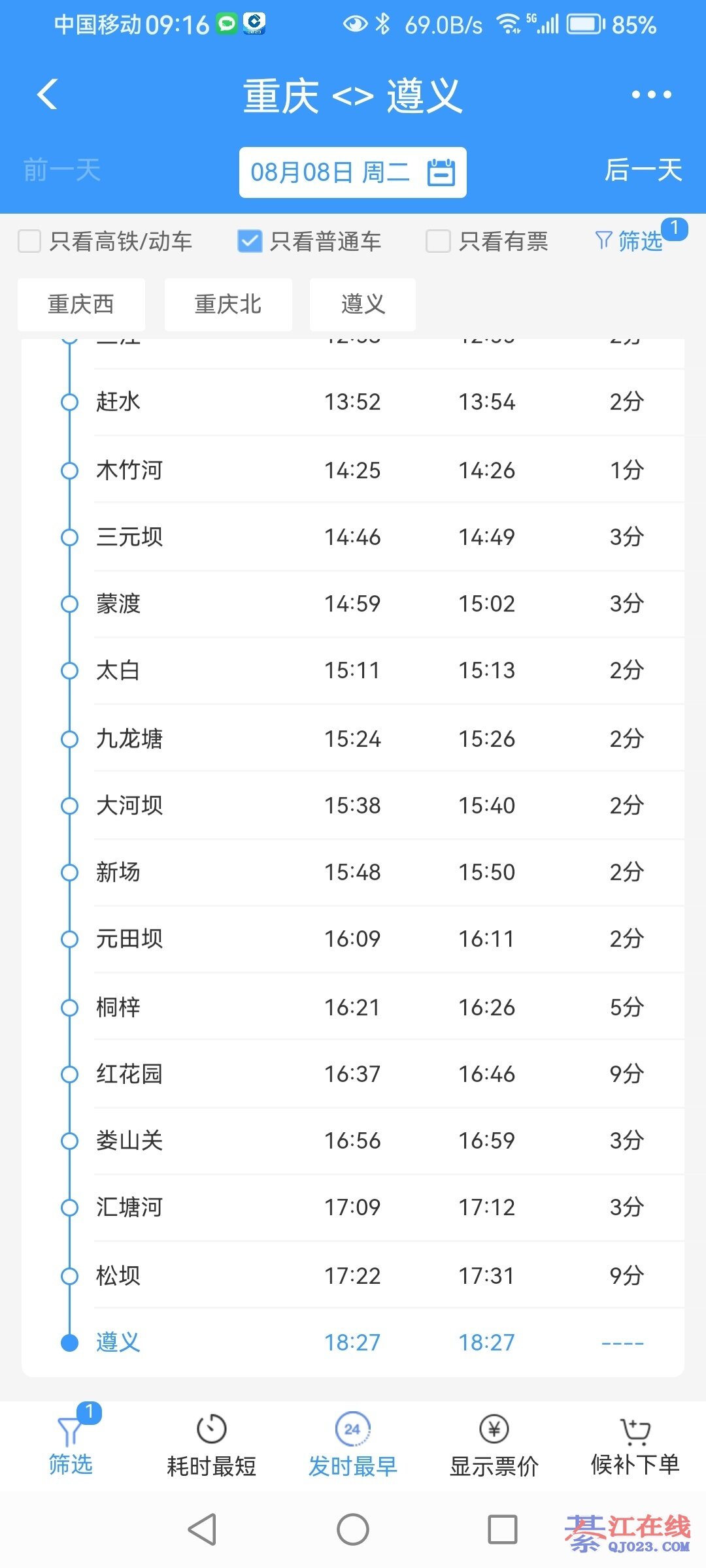Enable the 只看有票 checkbox
Screen dimensions: 706x1568
tap(438, 241)
